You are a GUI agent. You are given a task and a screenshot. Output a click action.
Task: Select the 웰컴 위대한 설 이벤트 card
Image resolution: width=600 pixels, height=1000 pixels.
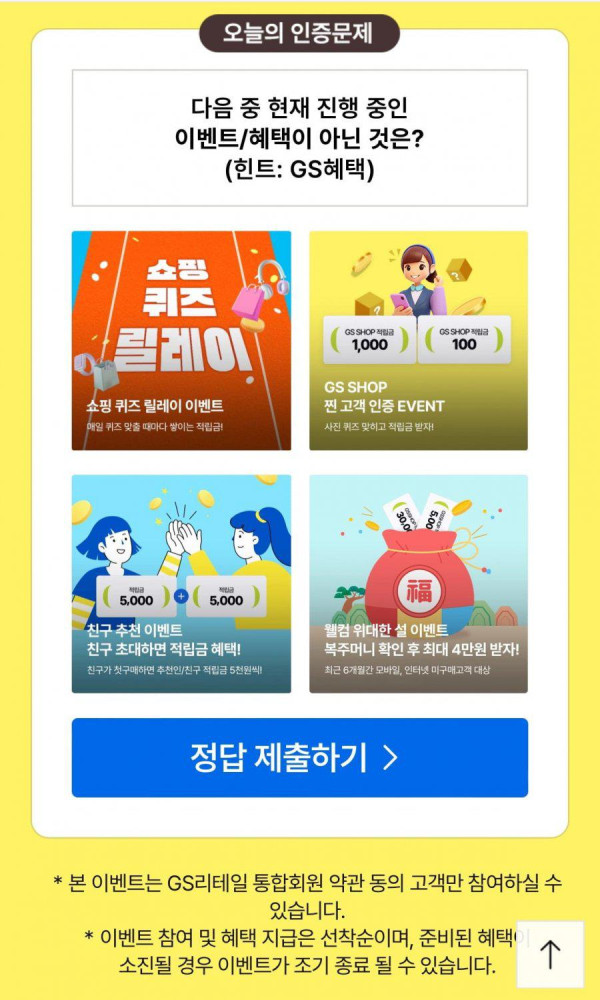coord(418,584)
